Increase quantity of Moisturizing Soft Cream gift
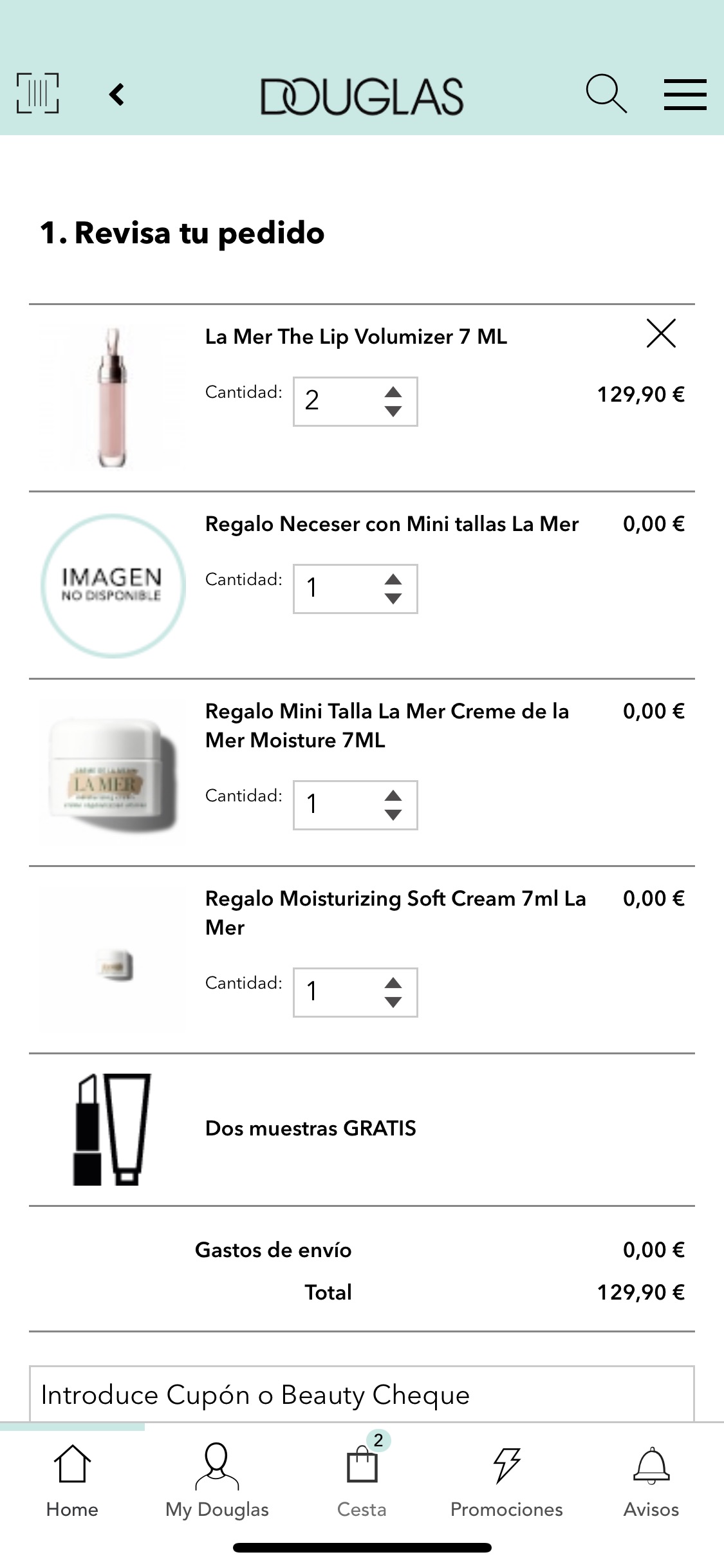724x1568 pixels. pos(393,983)
